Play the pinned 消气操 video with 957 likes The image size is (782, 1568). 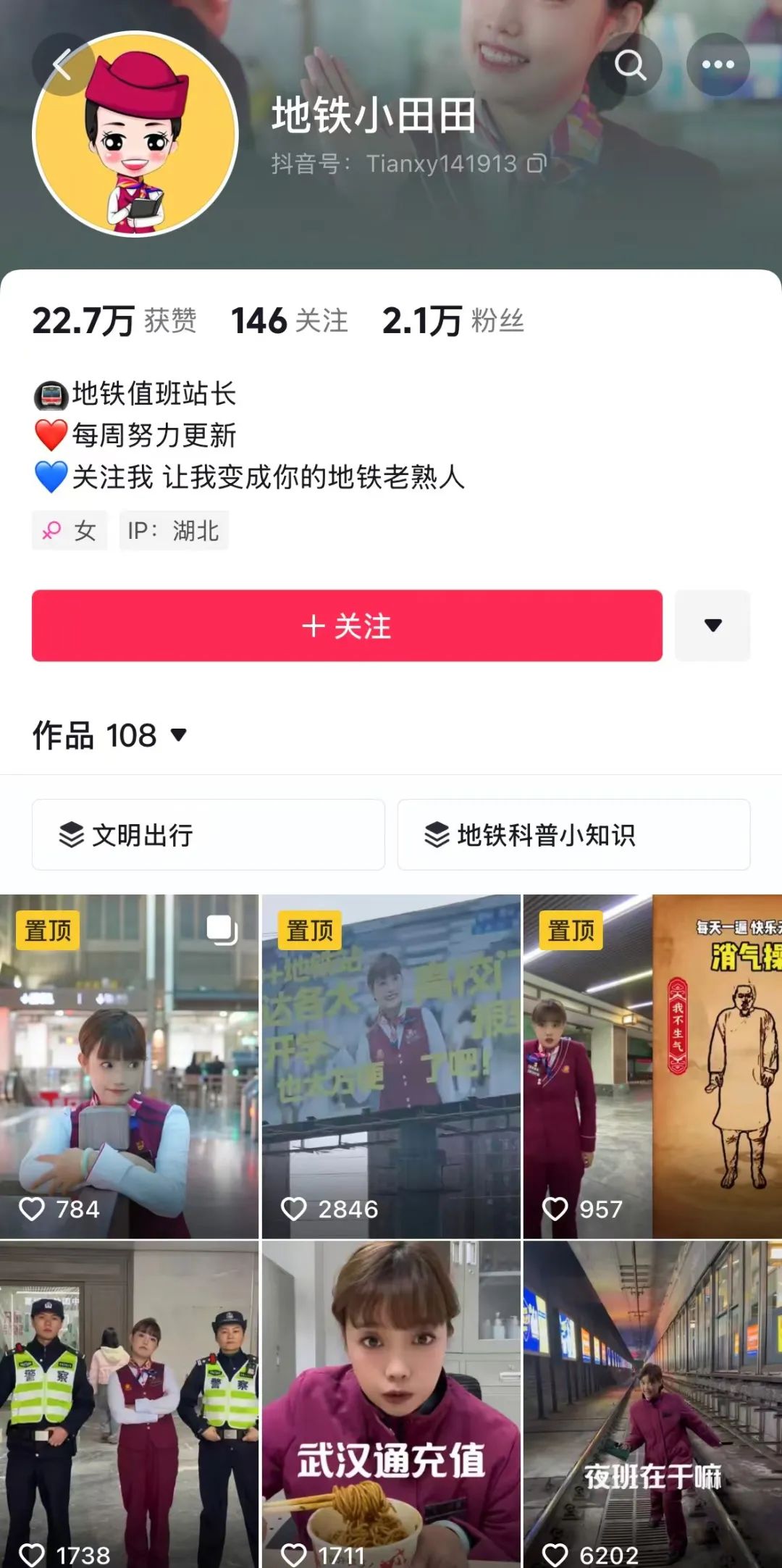click(652, 1066)
